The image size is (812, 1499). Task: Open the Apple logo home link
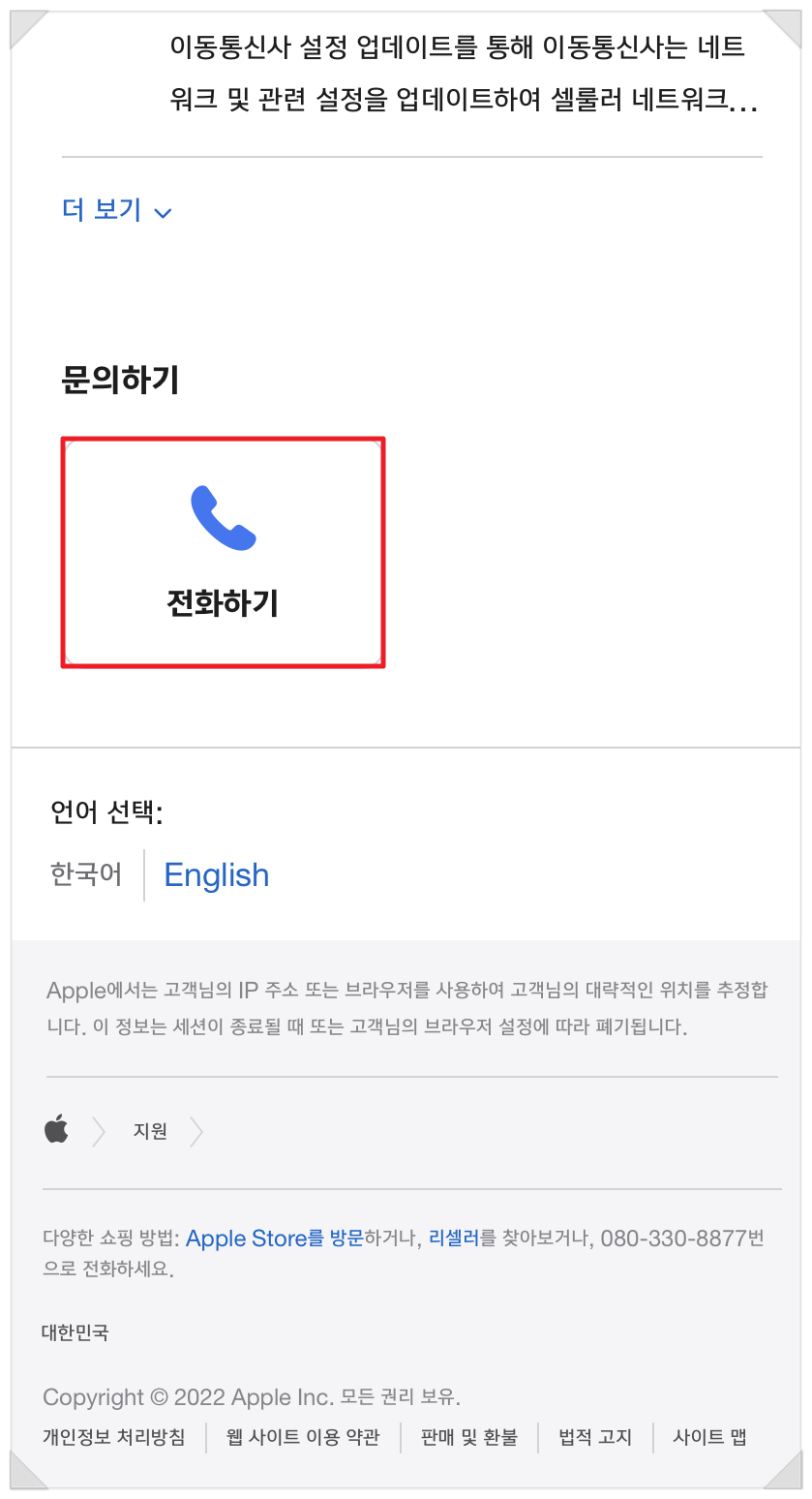tap(57, 1129)
